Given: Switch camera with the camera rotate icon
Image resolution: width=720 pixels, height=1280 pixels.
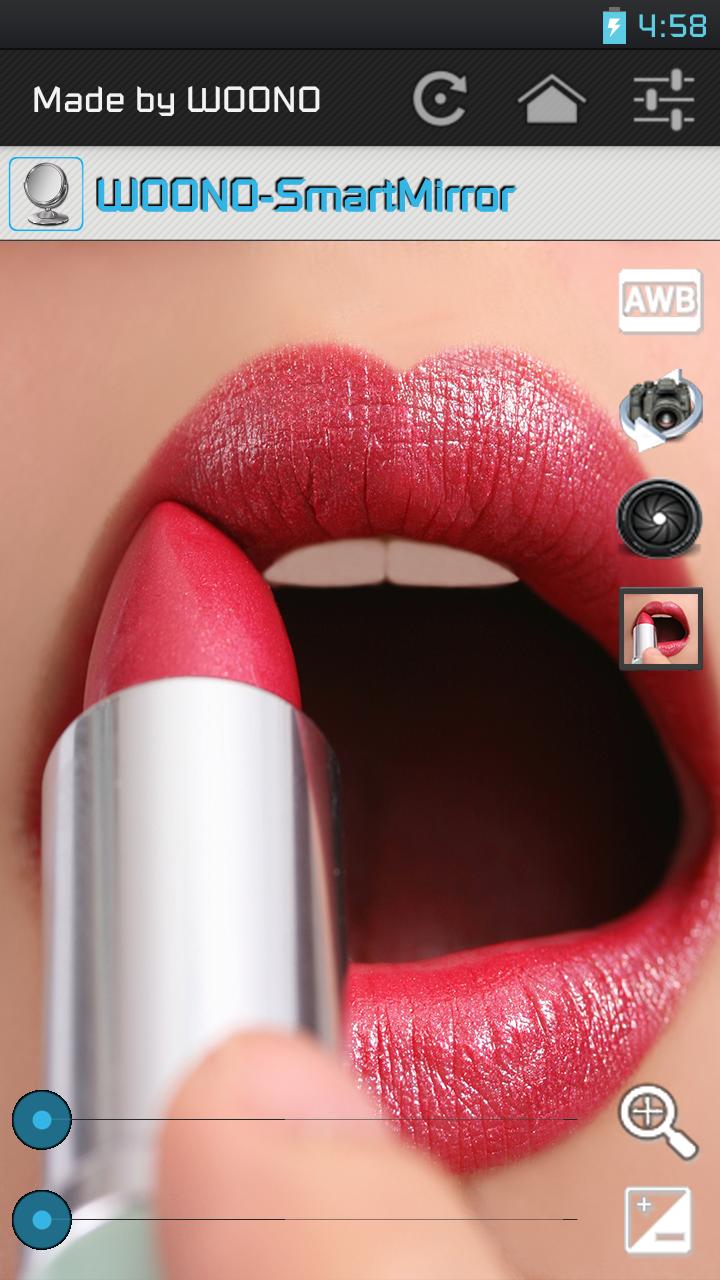Looking at the screenshot, I should pos(660,410).
